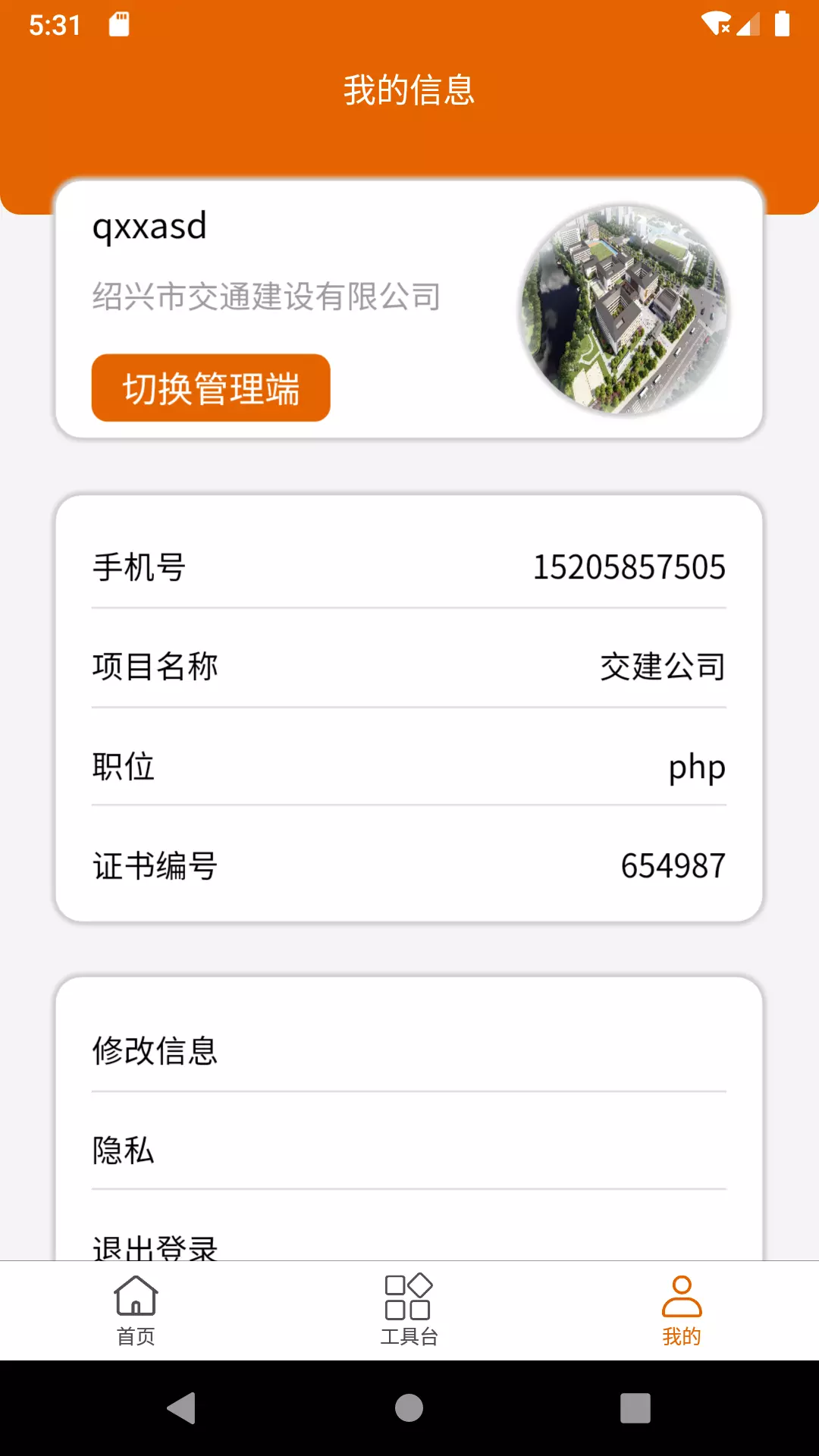Tap the system home button
Screen dimensions: 819x1456
coord(409,1408)
